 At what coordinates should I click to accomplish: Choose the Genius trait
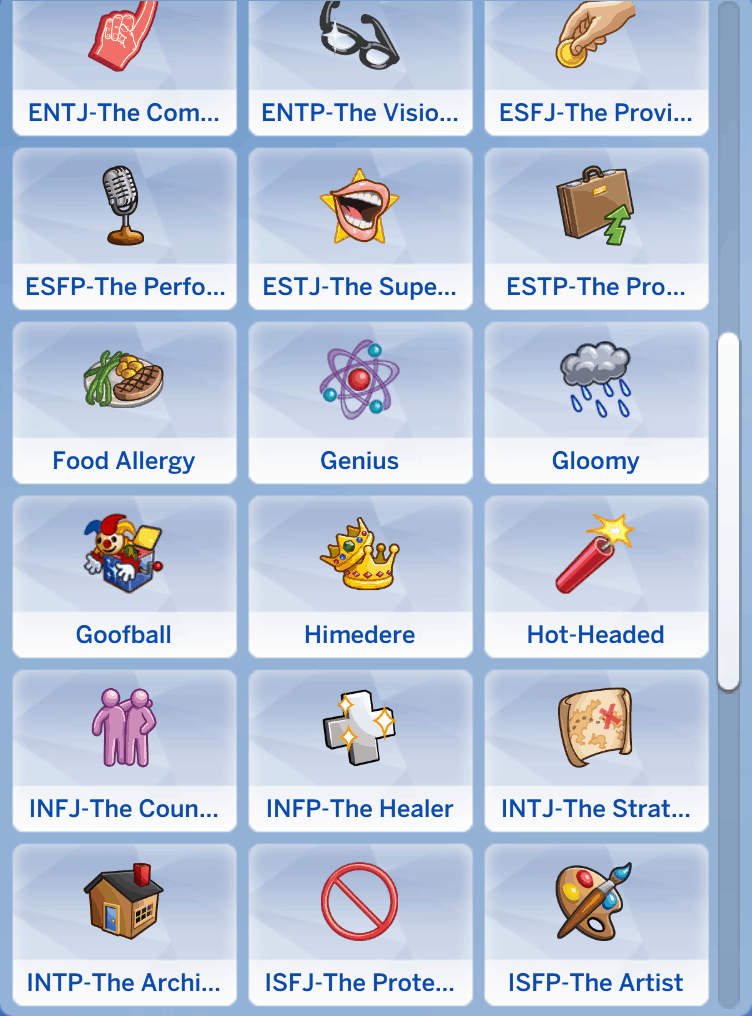pyautogui.click(x=360, y=403)
